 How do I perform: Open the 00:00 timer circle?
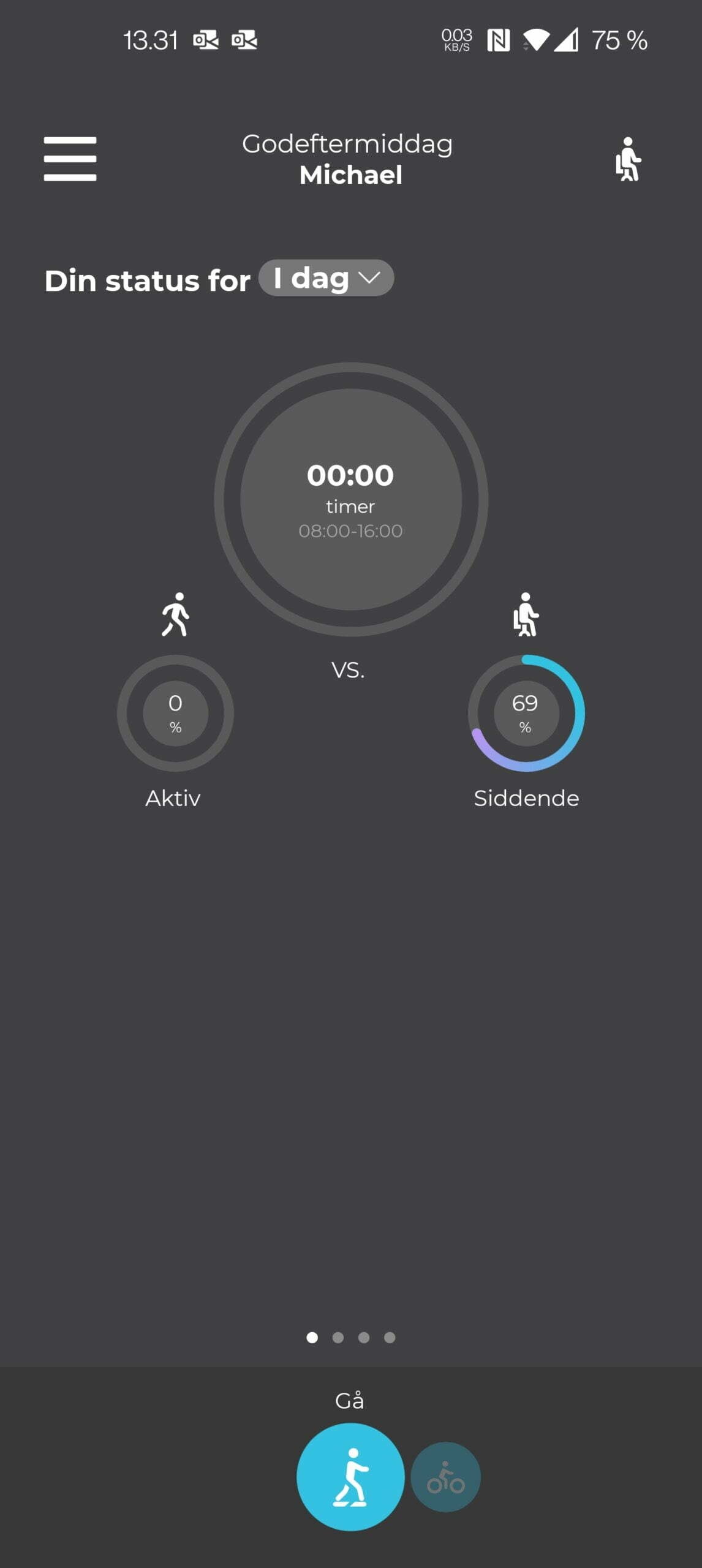[351, 499]
